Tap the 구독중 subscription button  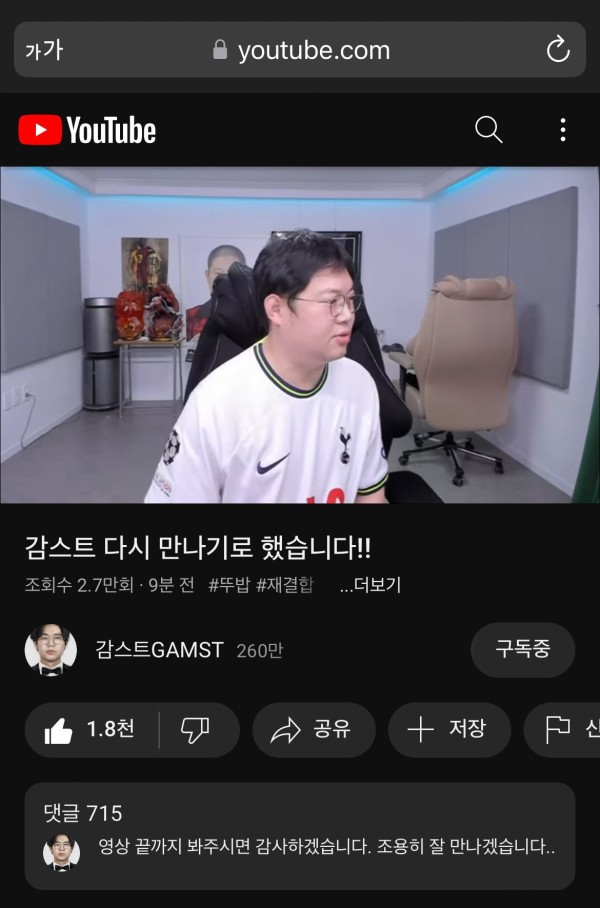coord(522,649)
